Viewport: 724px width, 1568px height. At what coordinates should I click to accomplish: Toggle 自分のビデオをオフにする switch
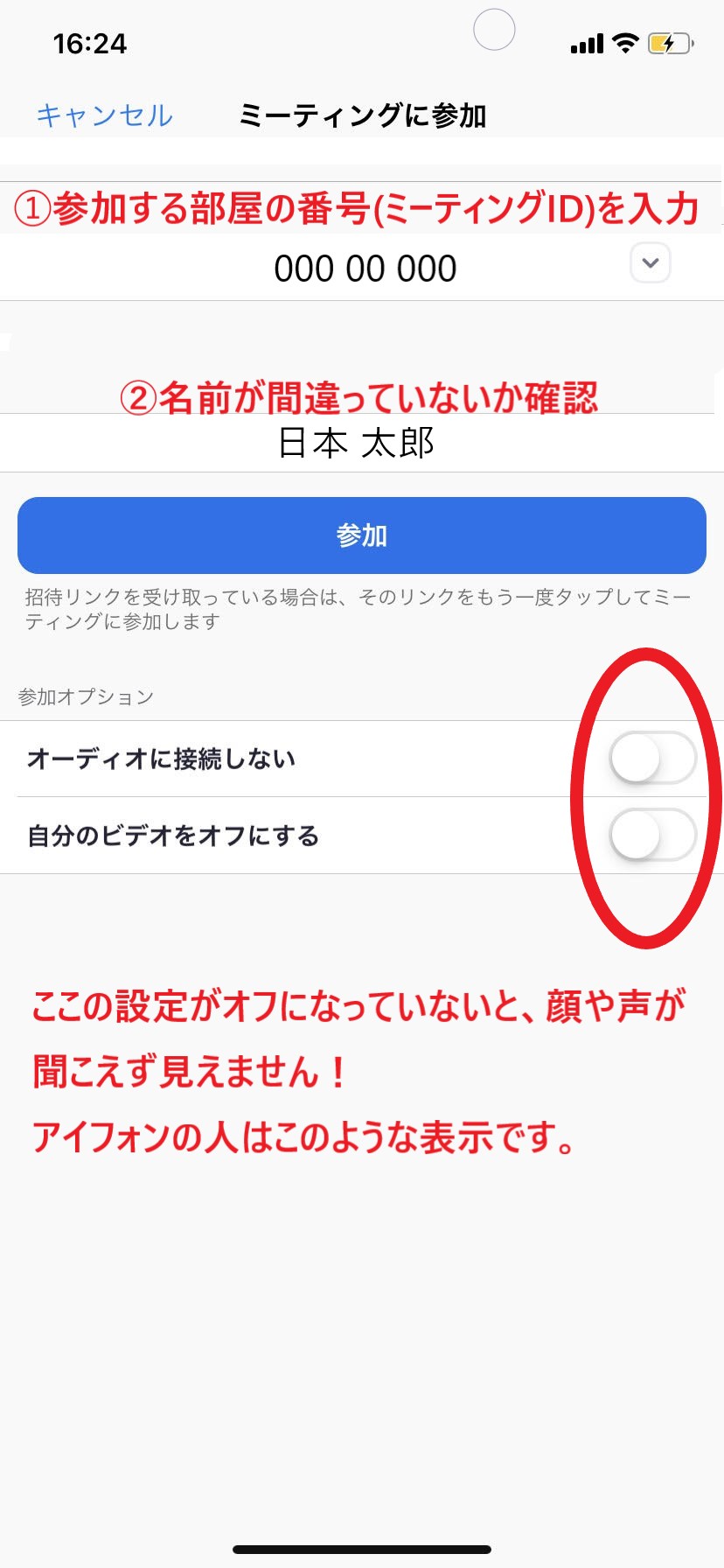coord(652,835)
